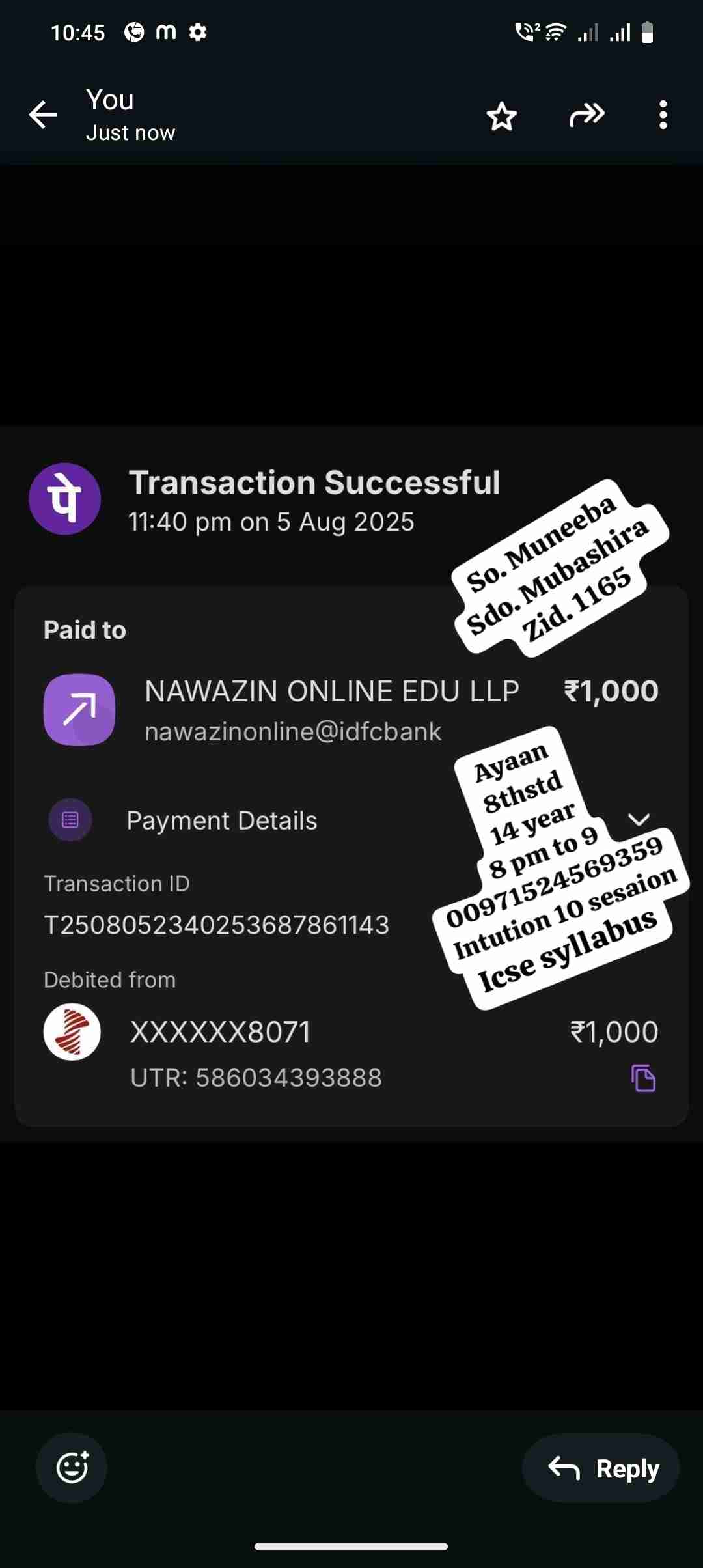Open the three-dot overflow menu
The image size is (703, 1568).
[663, 115]
